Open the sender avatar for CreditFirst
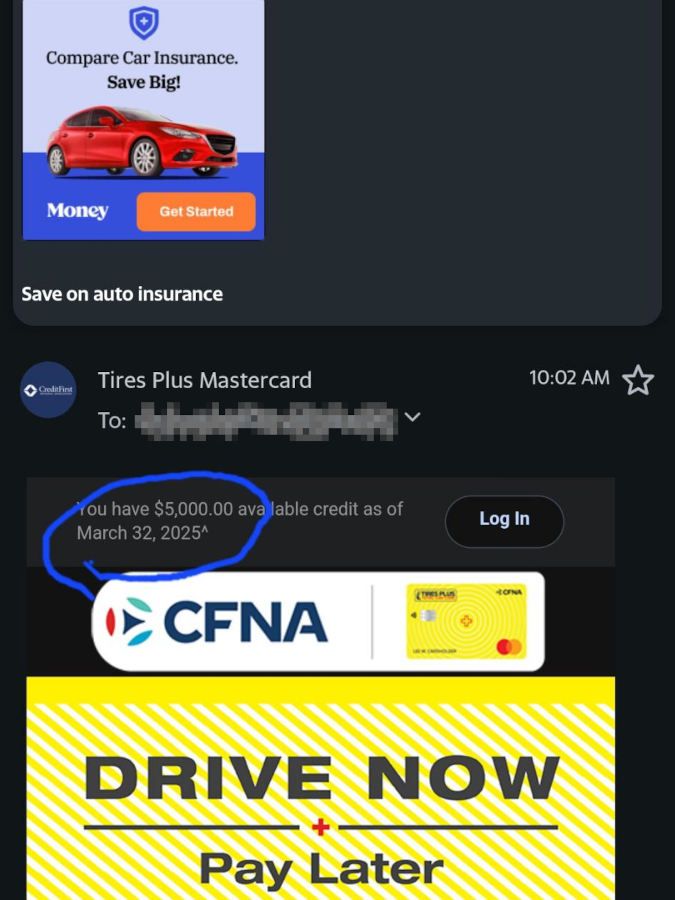675x900 pixels. click(48, 390)
